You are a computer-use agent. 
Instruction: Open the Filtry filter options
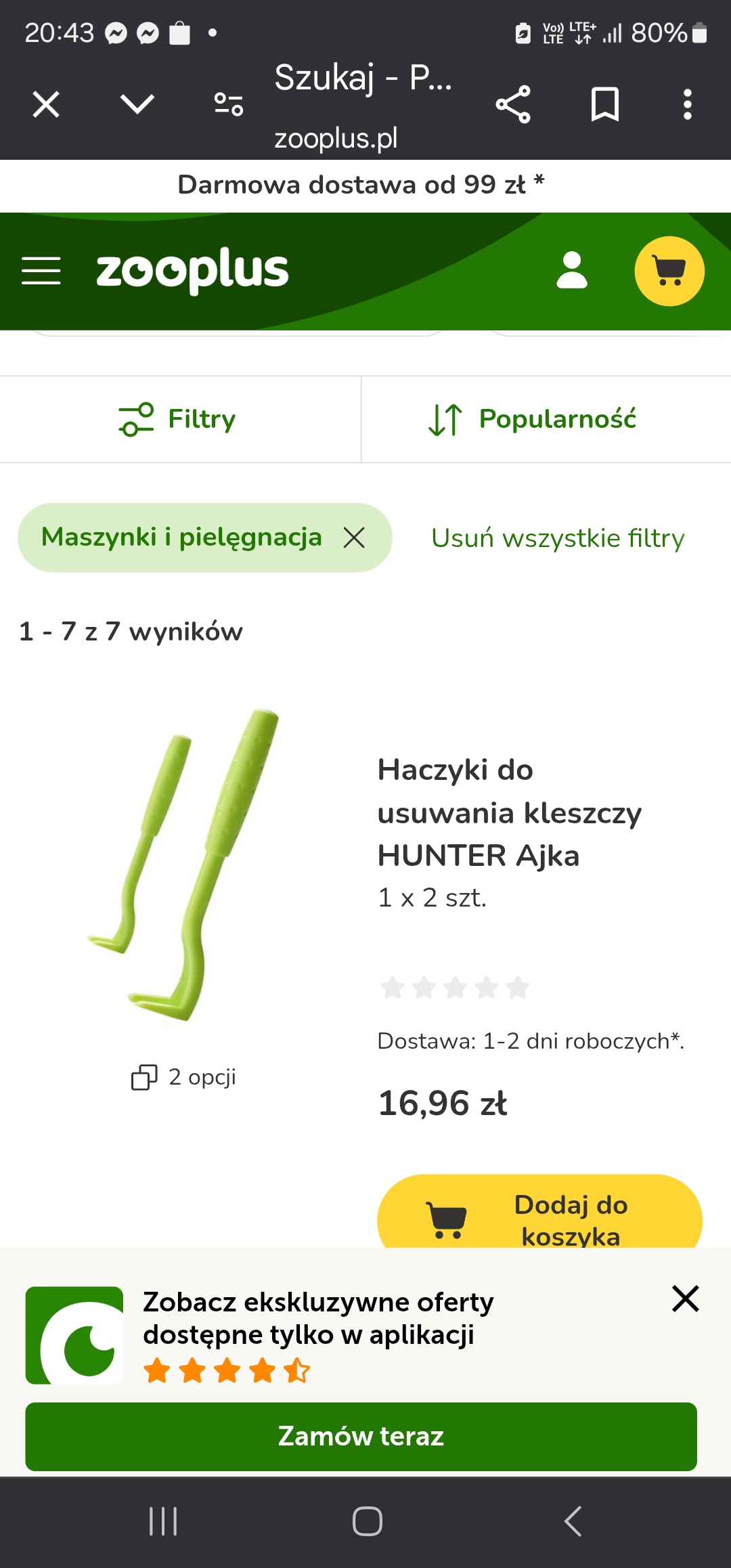(179, 419)
